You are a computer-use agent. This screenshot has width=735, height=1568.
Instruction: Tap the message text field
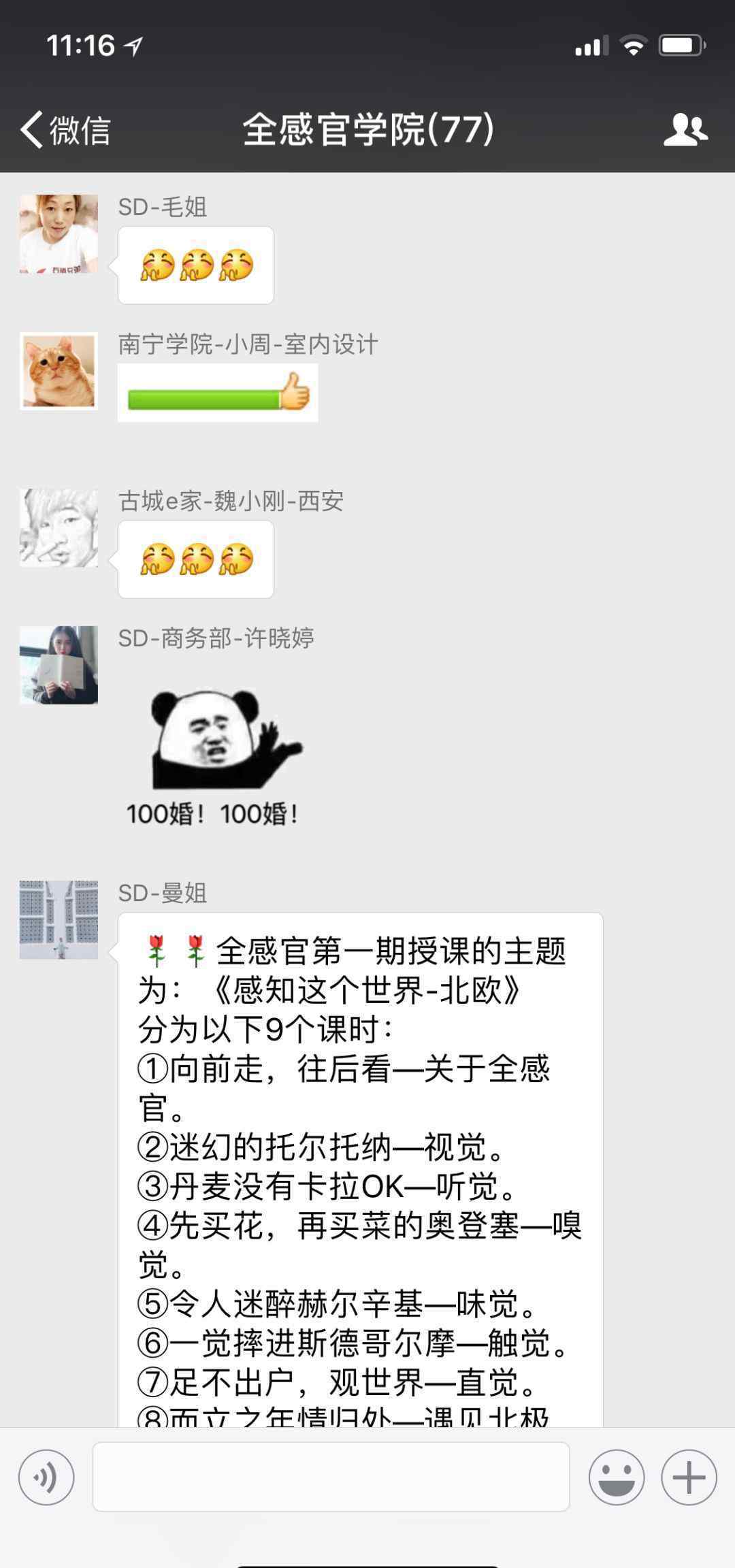[331, 1477]
